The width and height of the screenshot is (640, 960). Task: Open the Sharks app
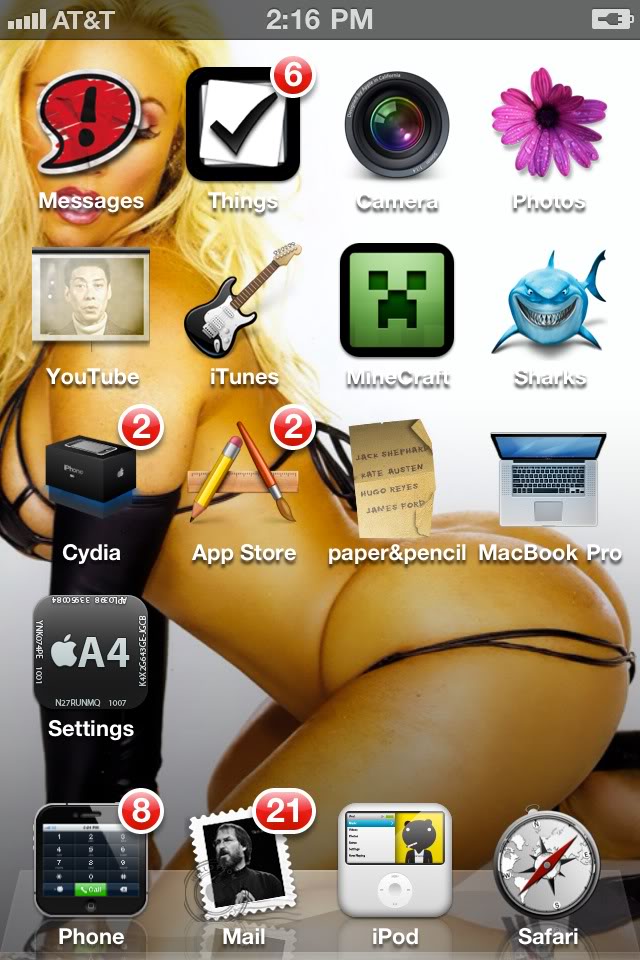tap(548, 300)
